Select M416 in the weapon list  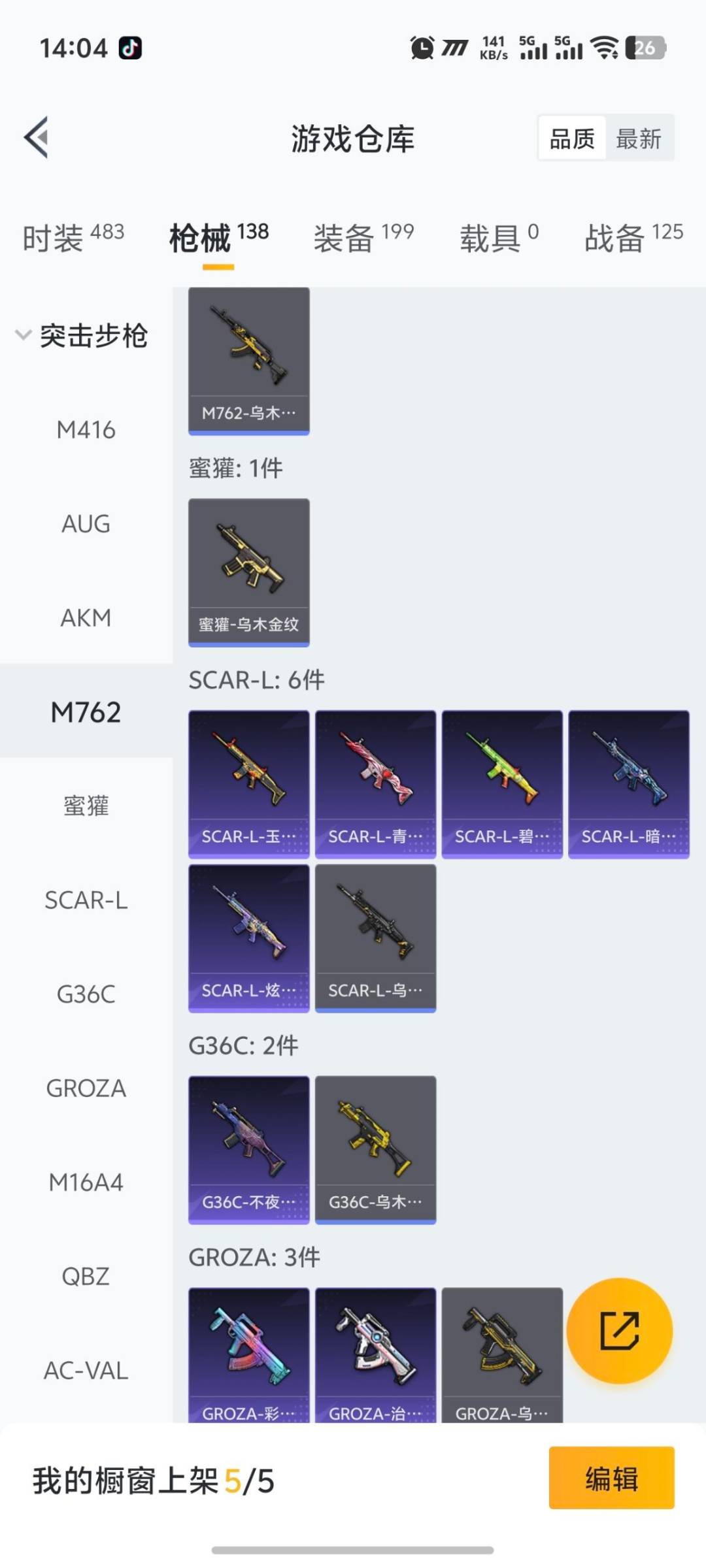(86, 430)
